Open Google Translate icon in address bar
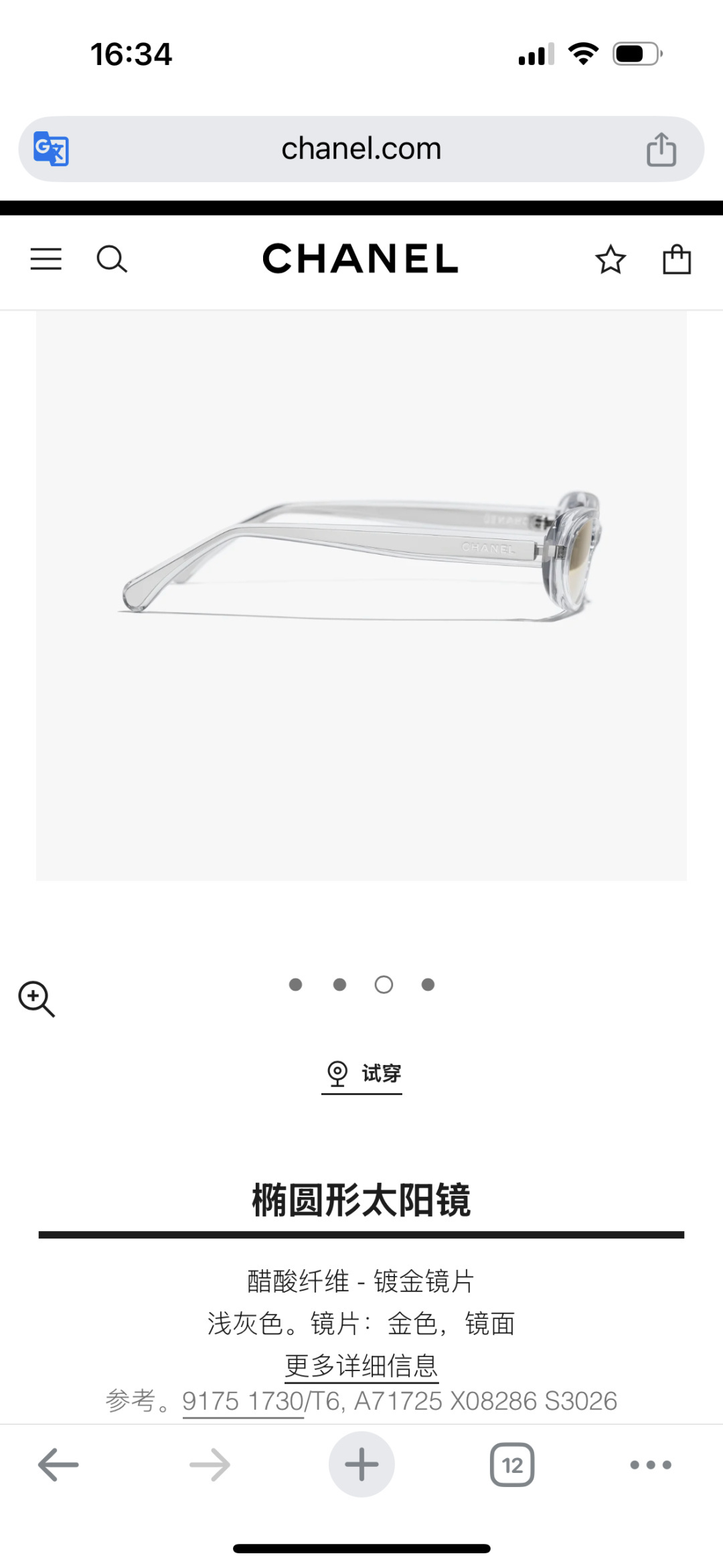Screen dimensions: 723x1568 click(x=51, y=149)
